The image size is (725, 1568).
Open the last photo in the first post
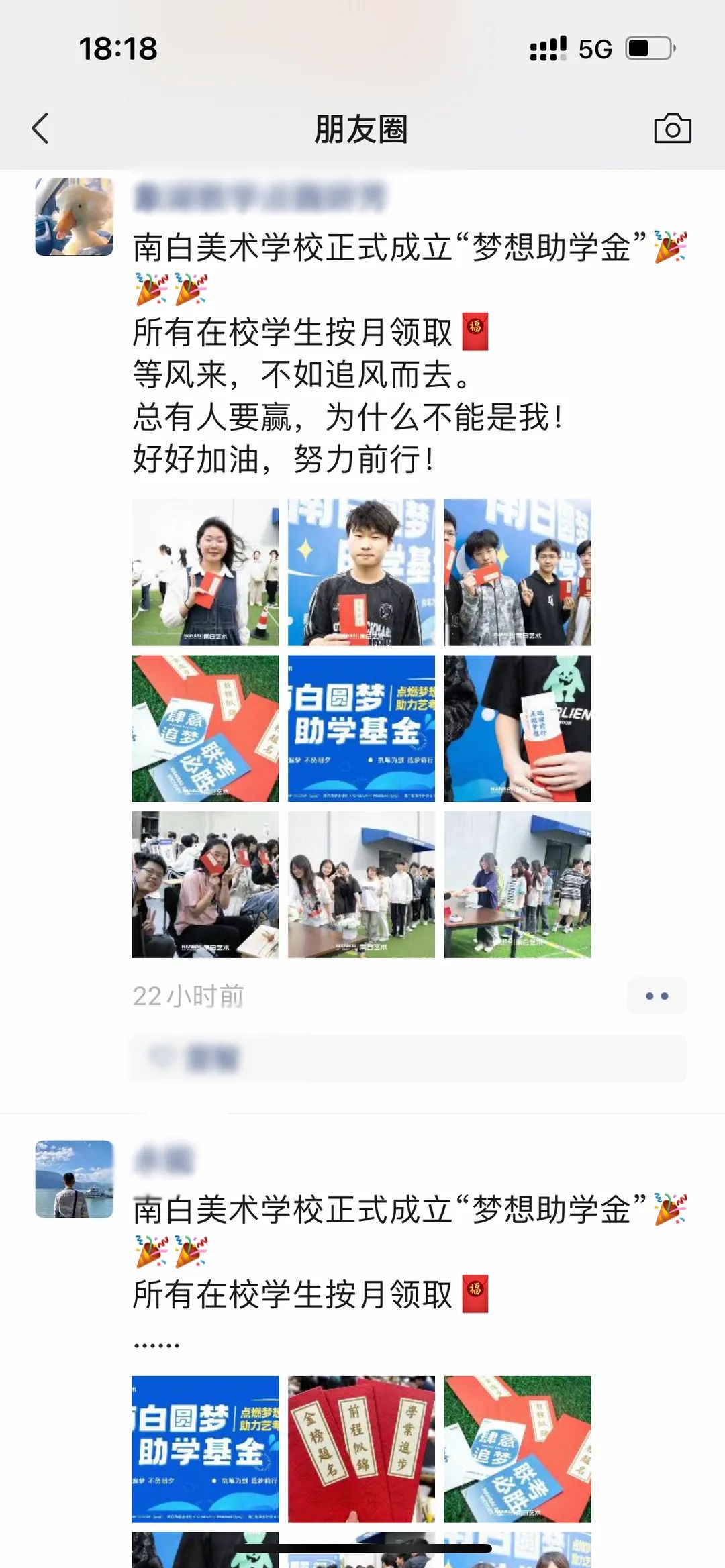tap(518, 884)
